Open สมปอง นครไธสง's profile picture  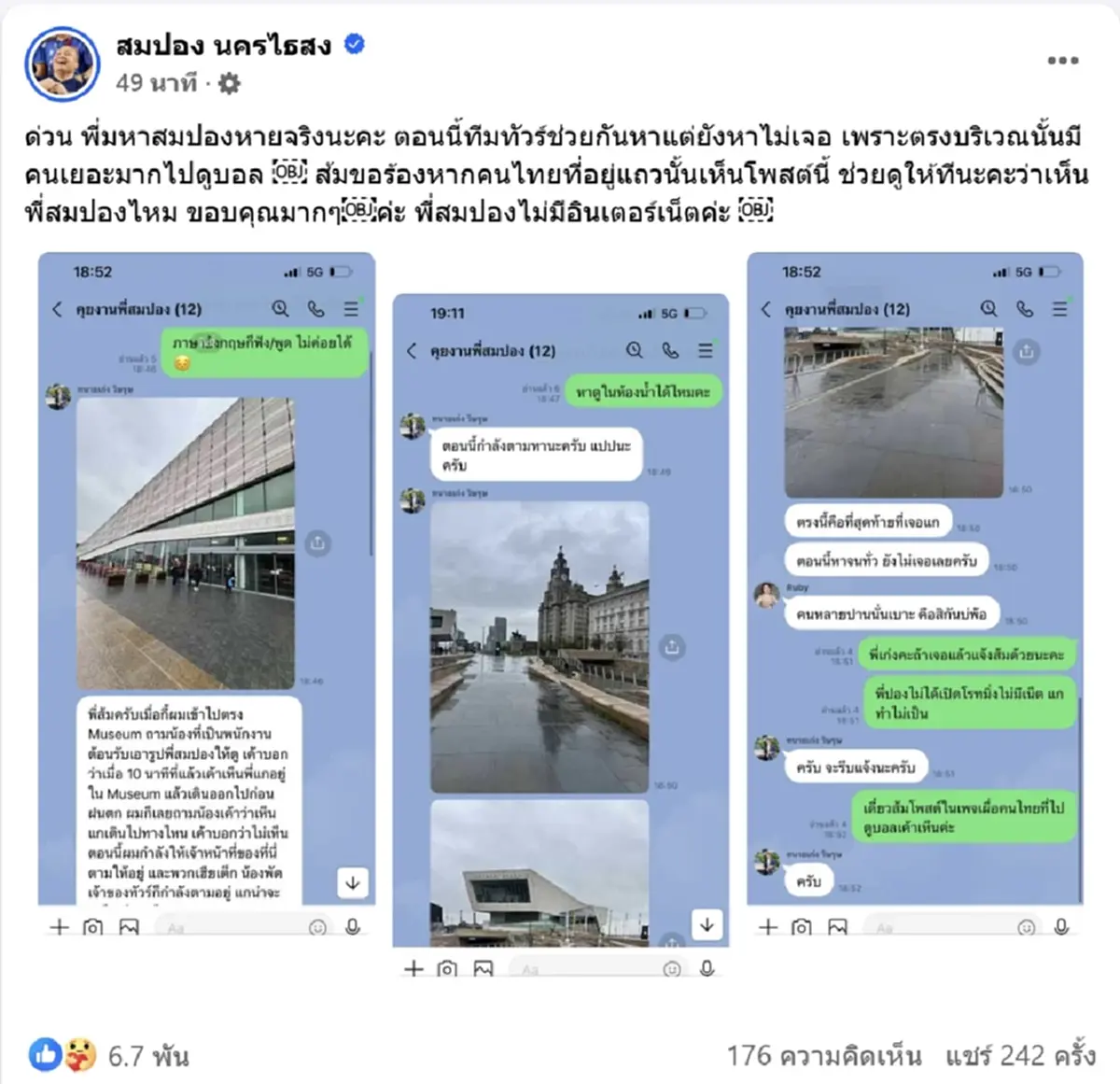click(x=63, y=63)
